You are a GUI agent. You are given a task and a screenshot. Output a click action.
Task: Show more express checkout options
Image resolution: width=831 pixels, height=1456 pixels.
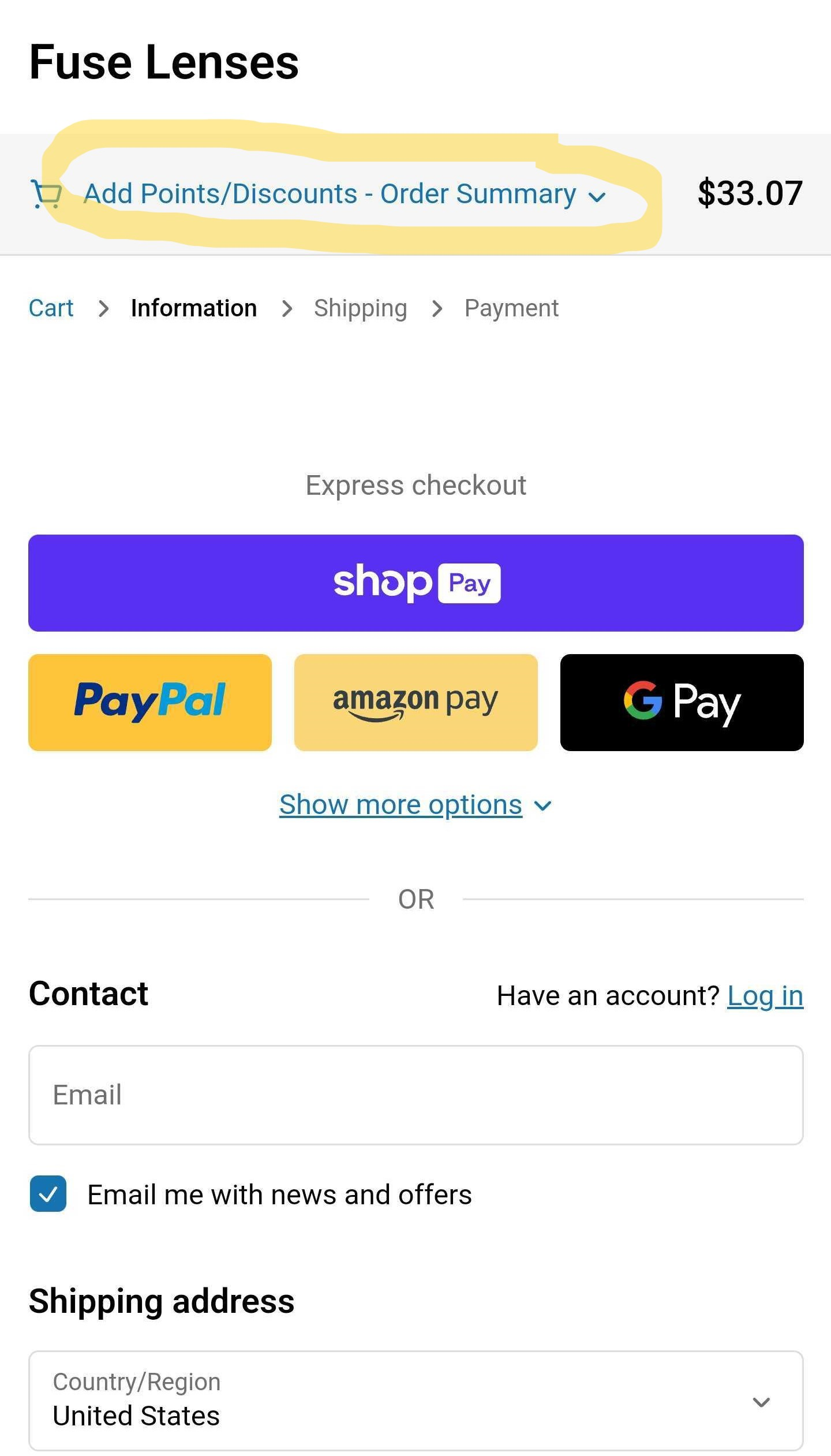click(x=414, y=805)
